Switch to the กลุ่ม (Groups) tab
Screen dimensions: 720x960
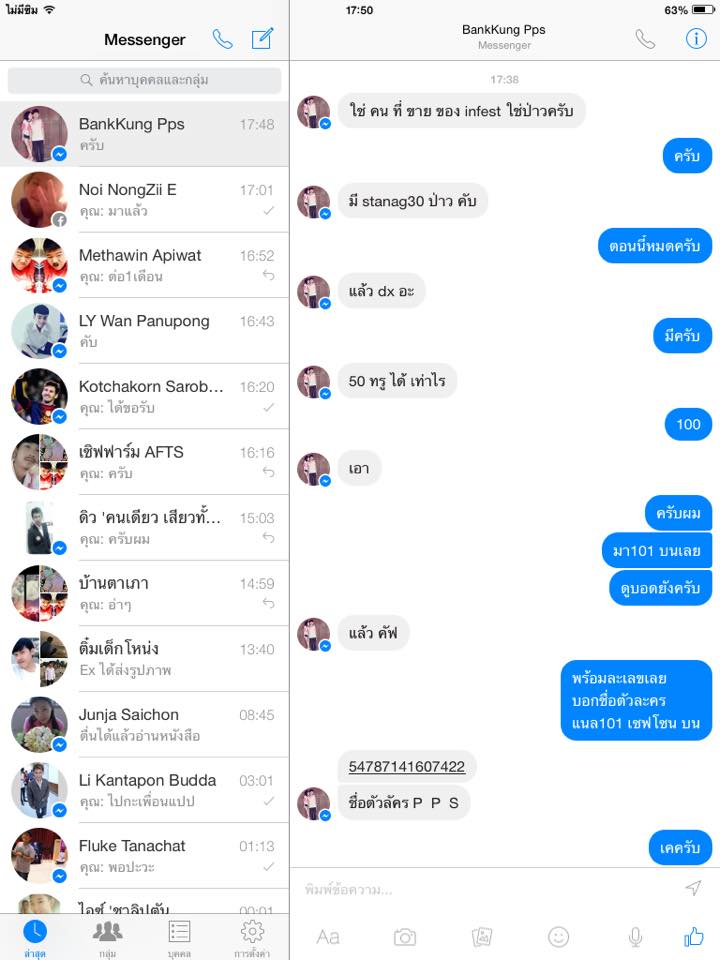point(107,937)
